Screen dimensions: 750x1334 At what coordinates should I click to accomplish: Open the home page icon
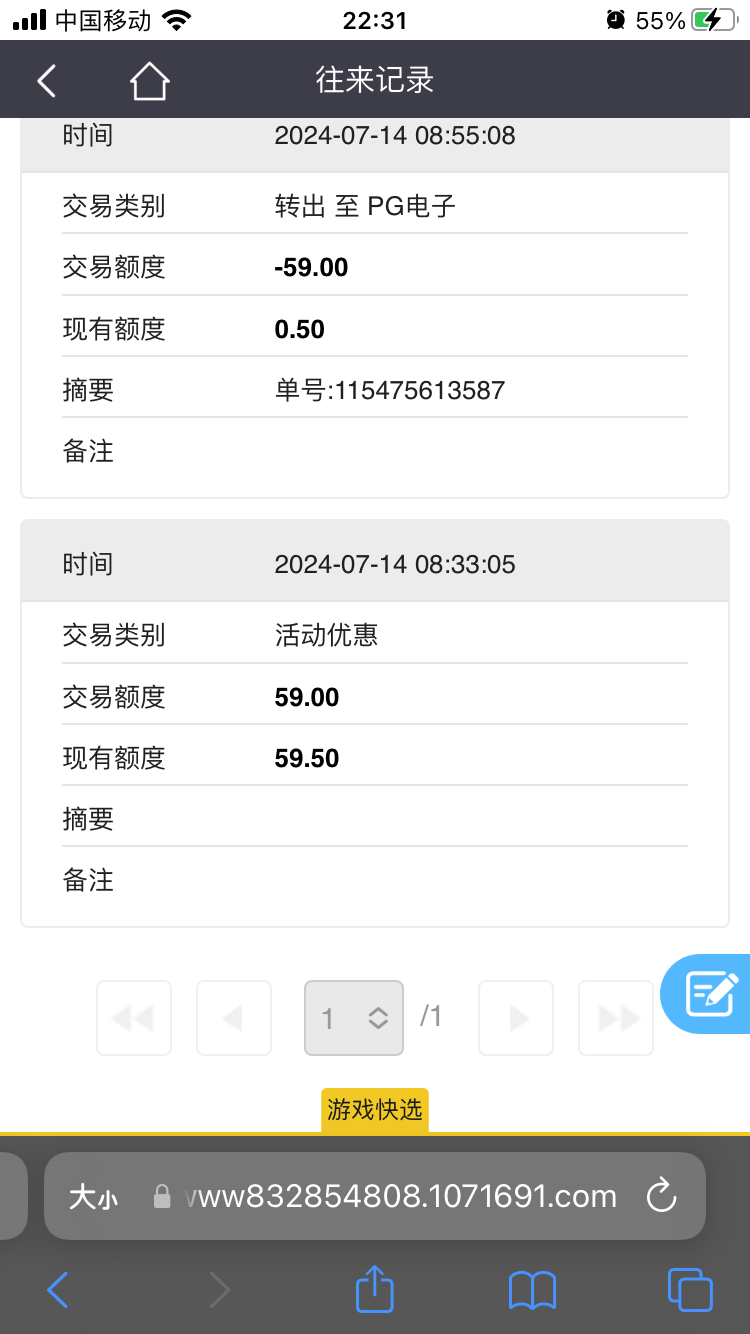pos(149,81)
